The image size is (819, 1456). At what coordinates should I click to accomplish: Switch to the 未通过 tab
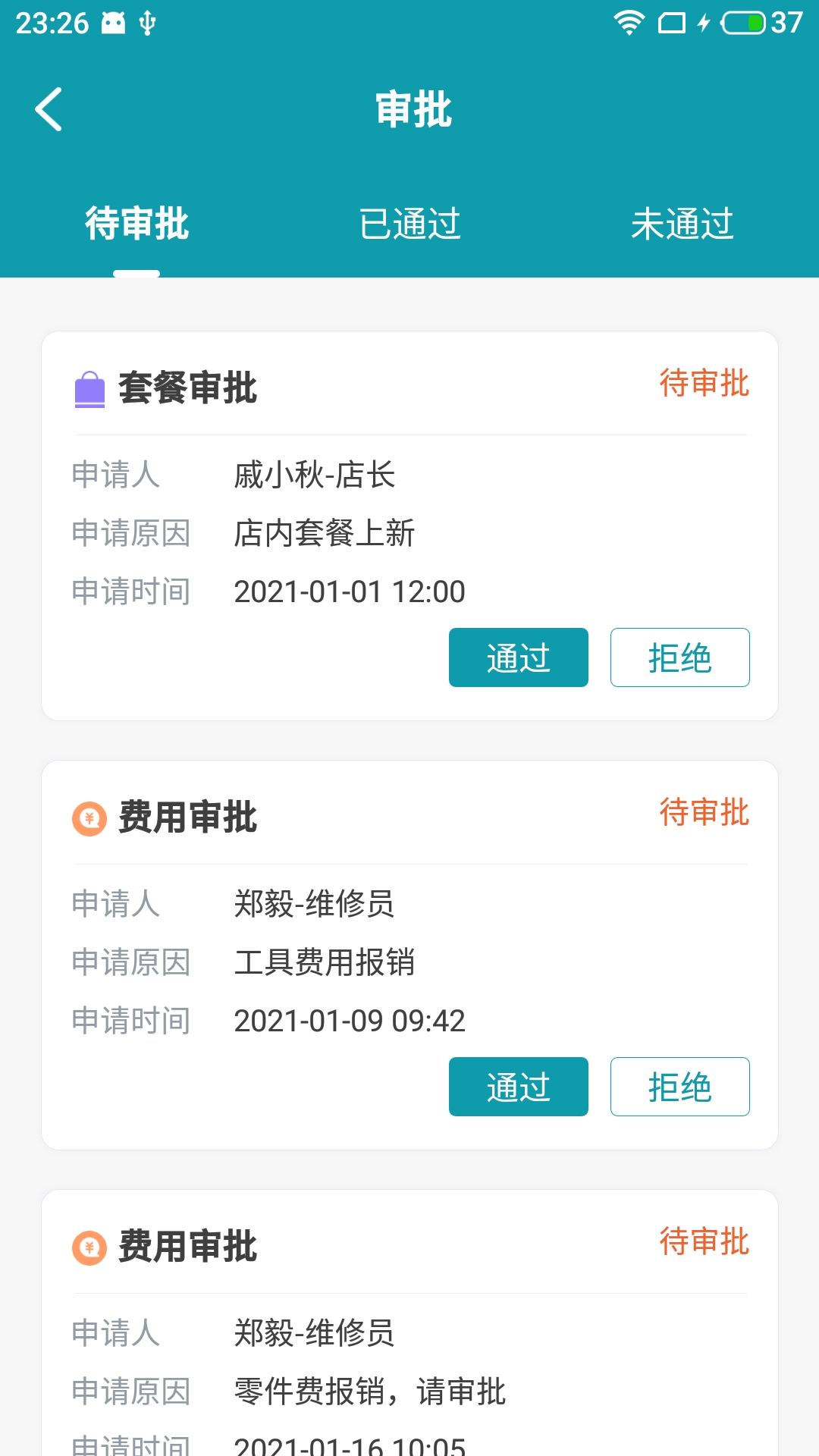(682, 224)
